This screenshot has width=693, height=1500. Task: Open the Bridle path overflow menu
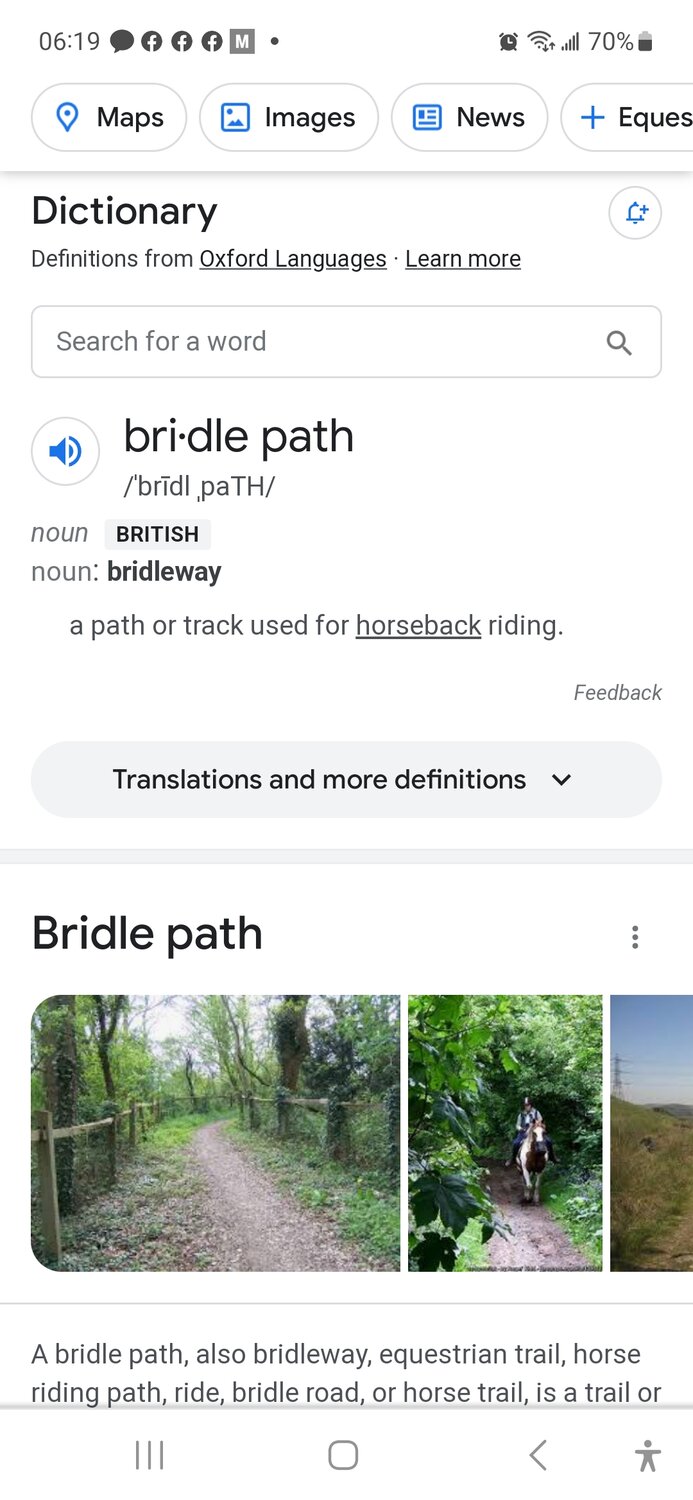634,937
